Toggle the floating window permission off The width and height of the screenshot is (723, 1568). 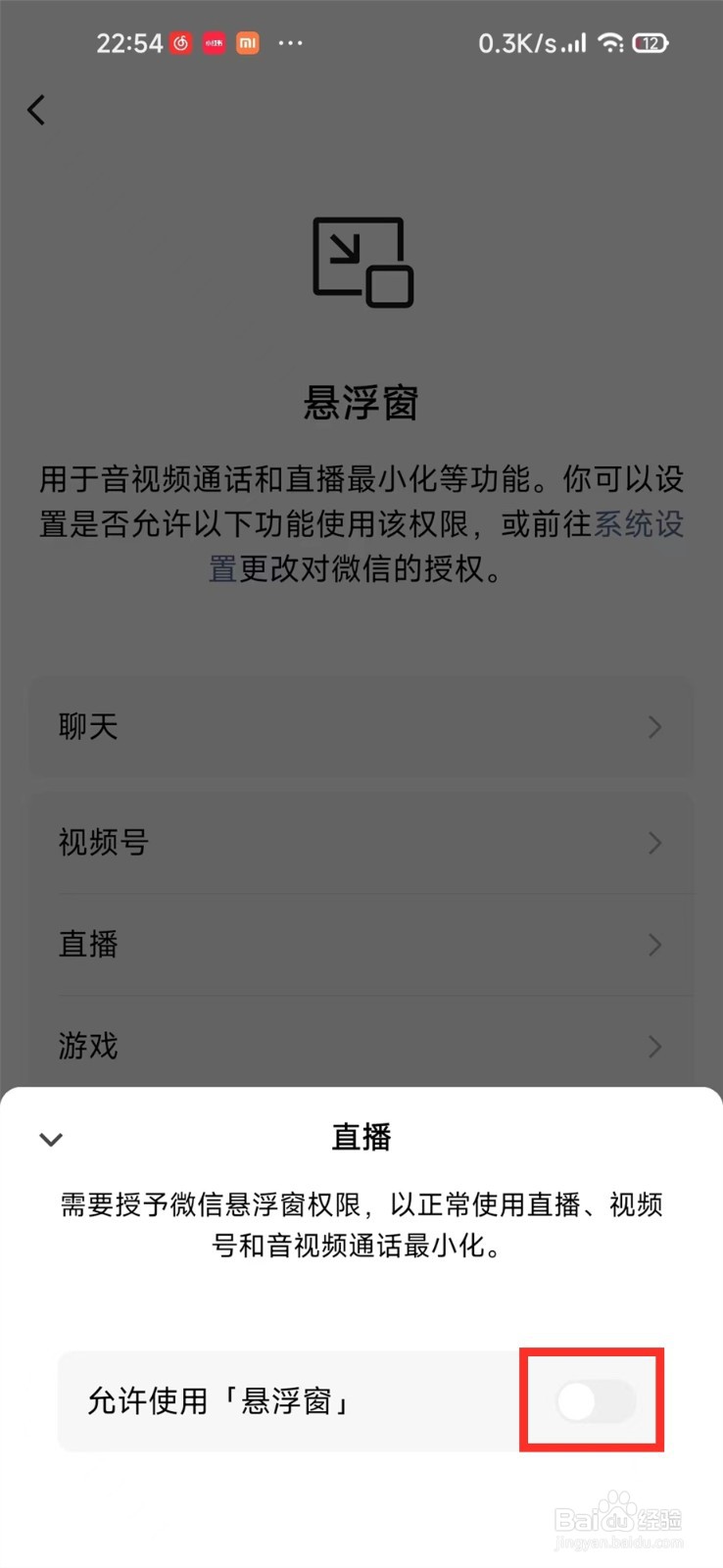(593, 1401)
